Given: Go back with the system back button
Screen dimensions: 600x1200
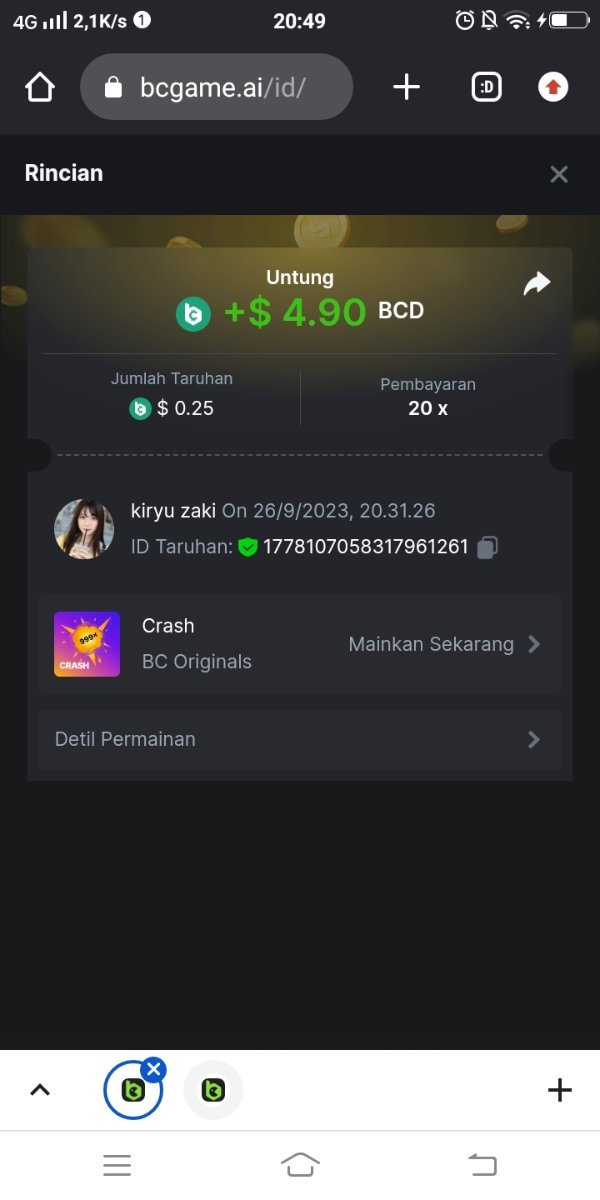Looking at the screenshot, I should tap(482, 1164).
